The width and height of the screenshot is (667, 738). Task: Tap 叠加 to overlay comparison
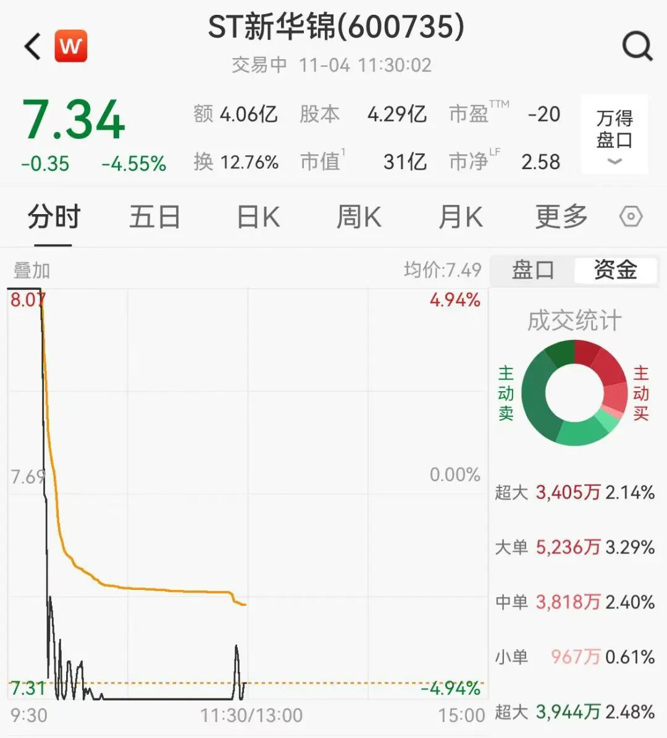31,270
